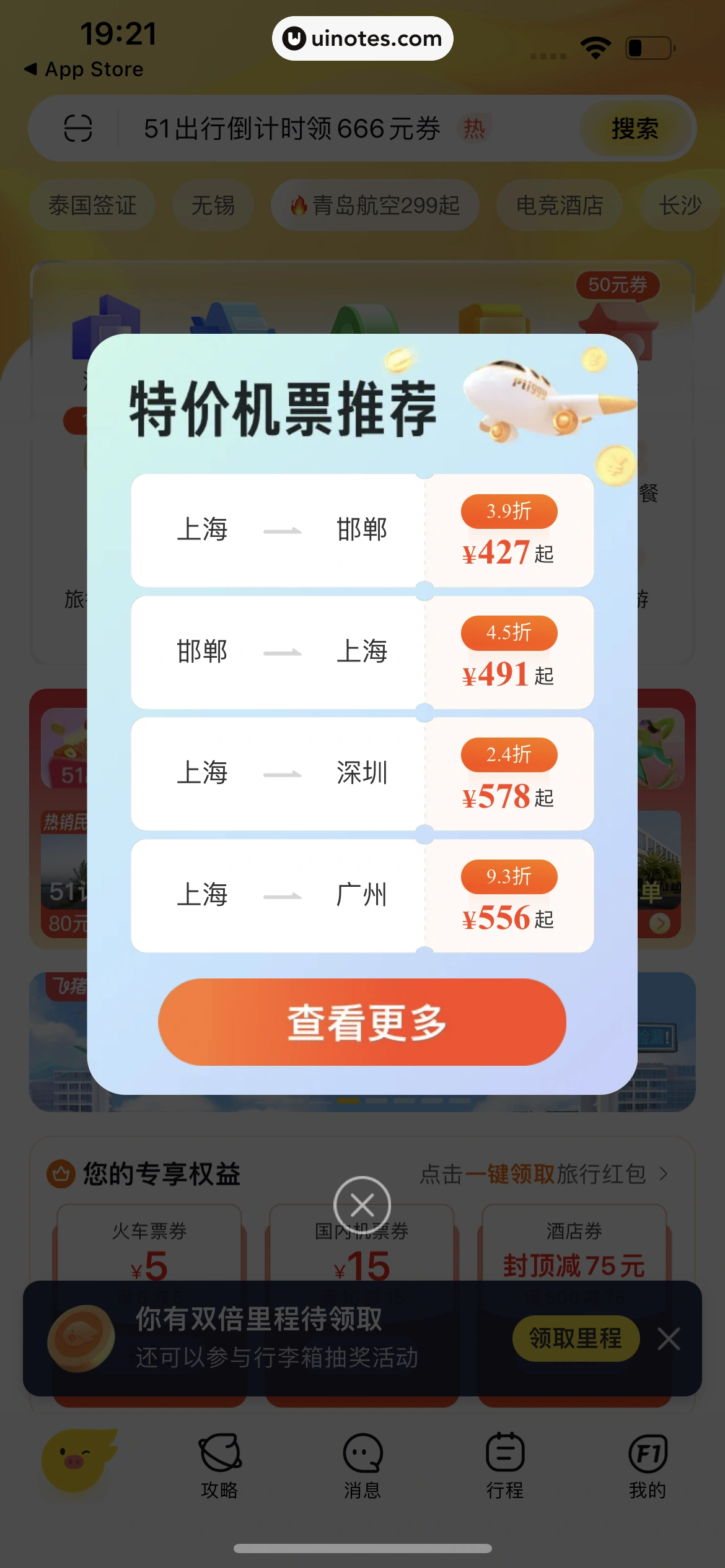Close the 特价机票推荐 popup
725x1568 pixels.
point(362,1205)
